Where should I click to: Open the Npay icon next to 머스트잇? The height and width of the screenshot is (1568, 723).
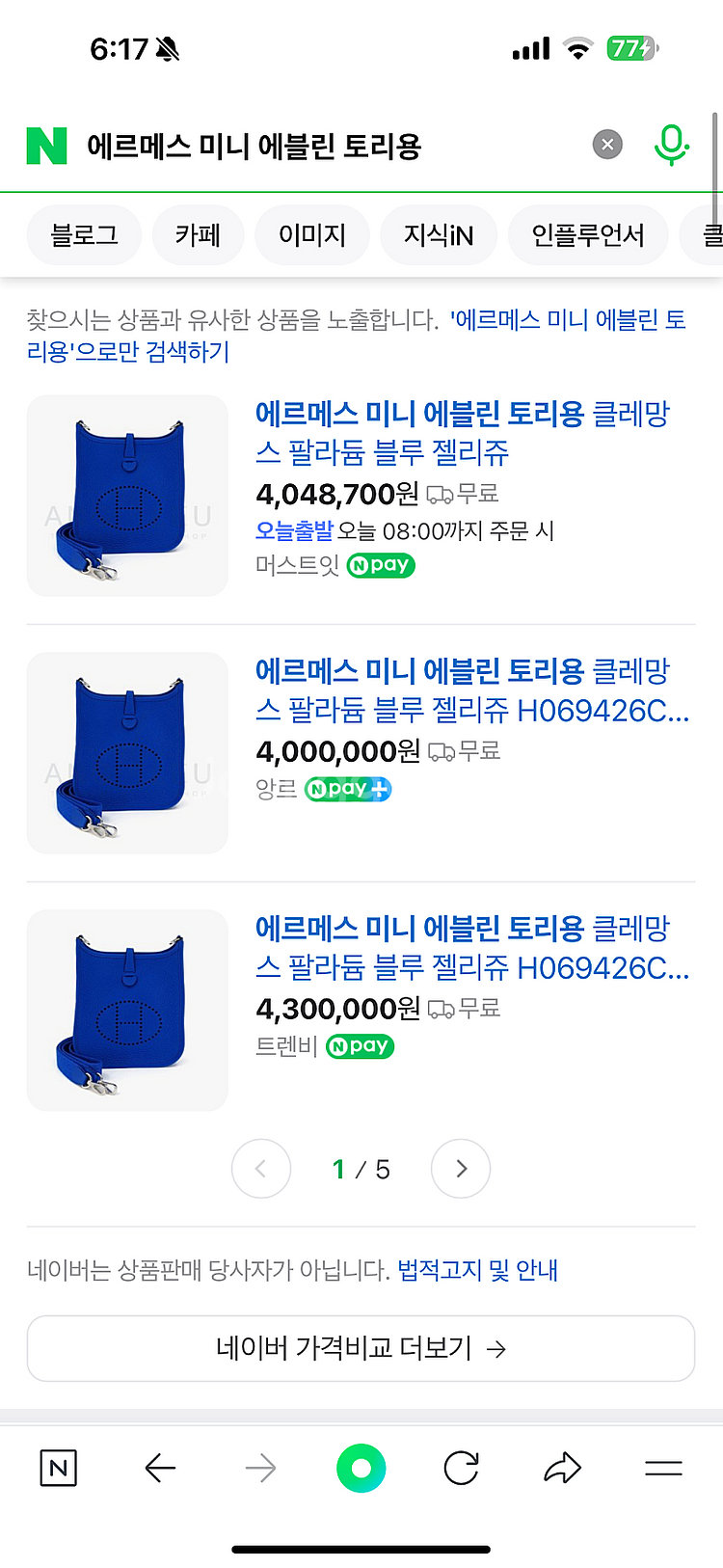[380, 567]
